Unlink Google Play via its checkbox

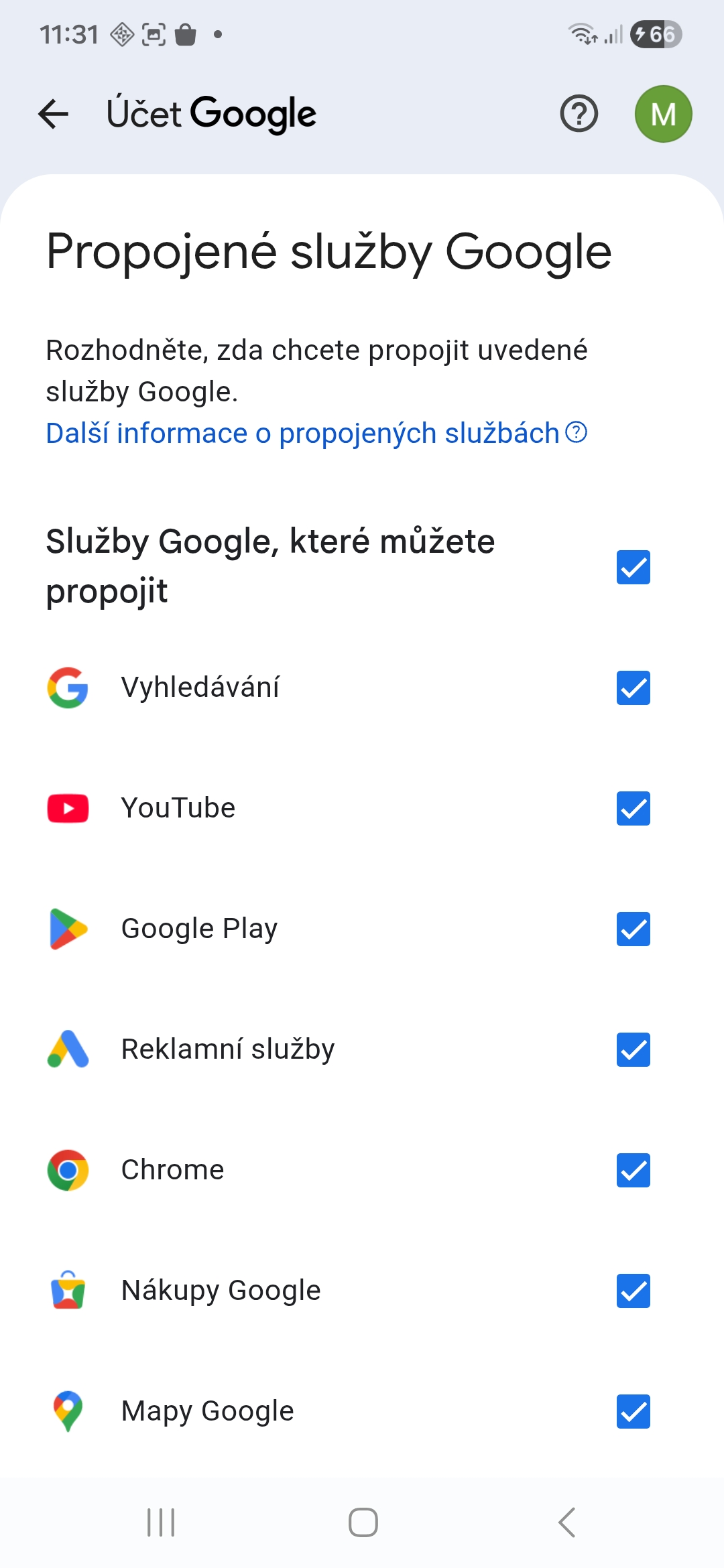point(633,929)
